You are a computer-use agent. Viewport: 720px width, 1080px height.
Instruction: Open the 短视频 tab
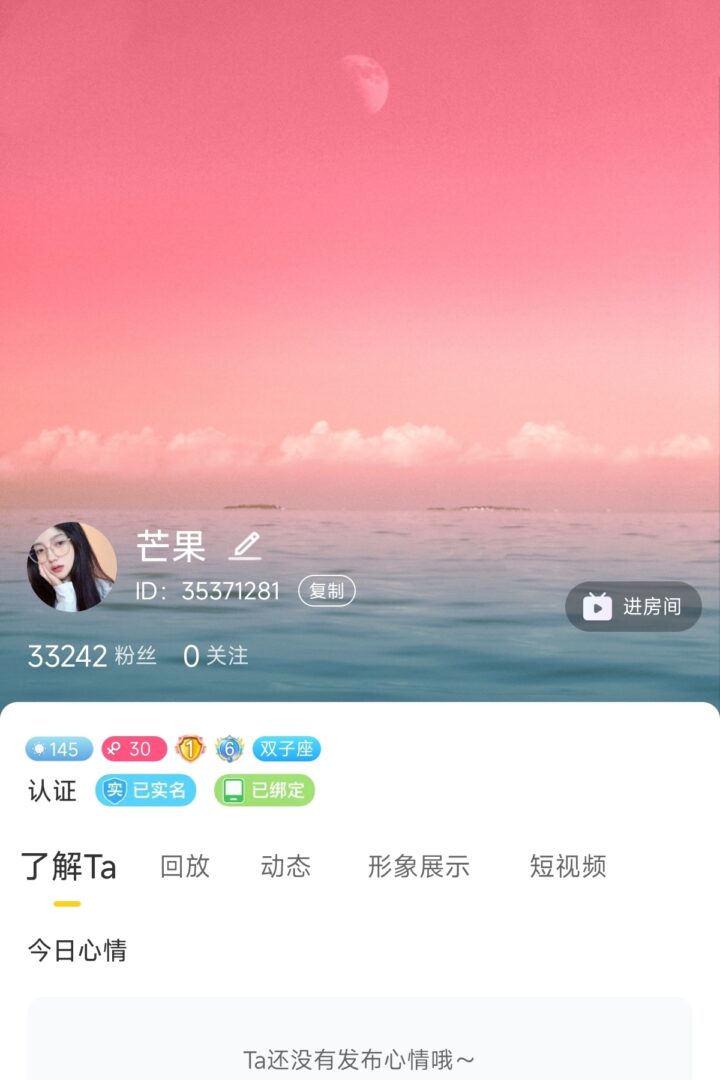(x=567, y=867)
